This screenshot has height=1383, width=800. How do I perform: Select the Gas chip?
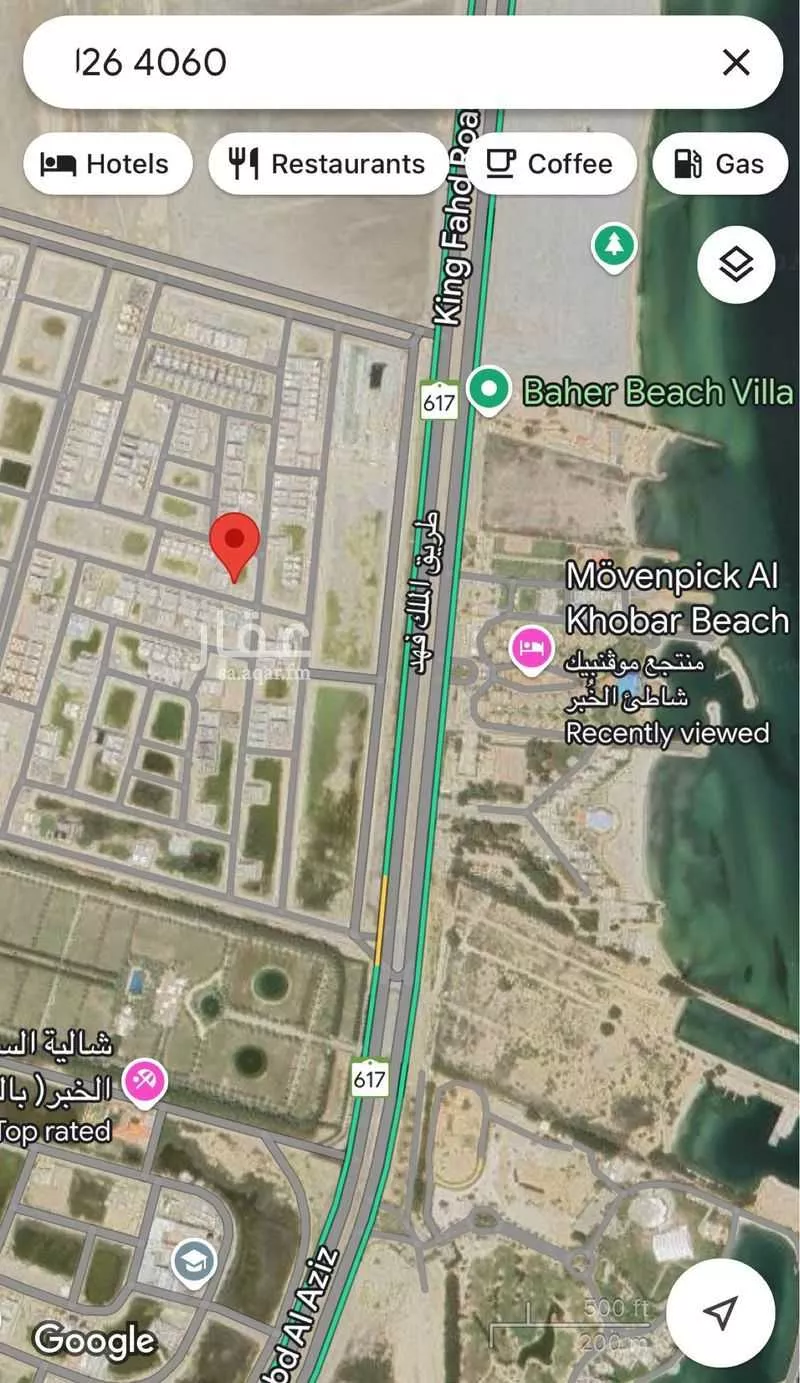pyautogui.click(x=720, y=164)
